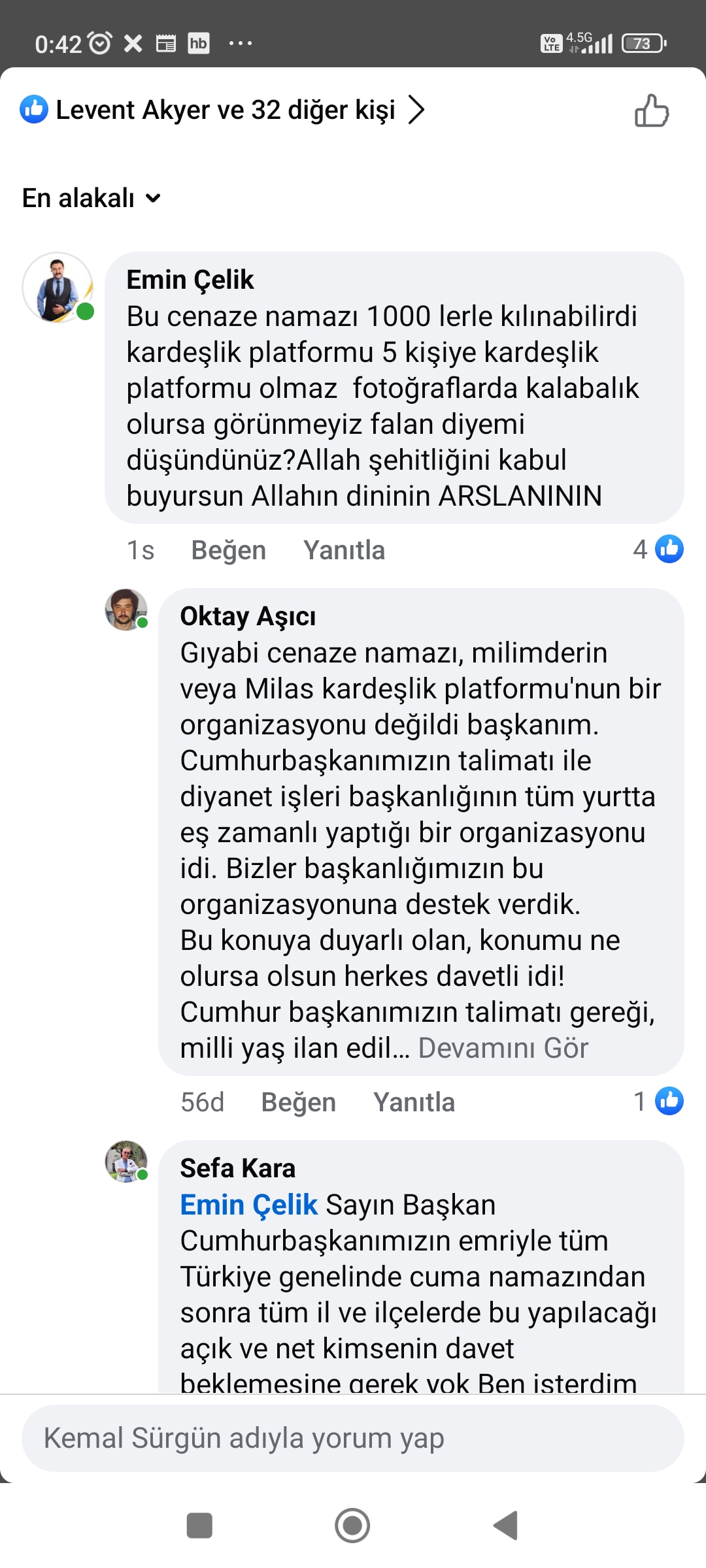Go back using the system back button

506,1526
